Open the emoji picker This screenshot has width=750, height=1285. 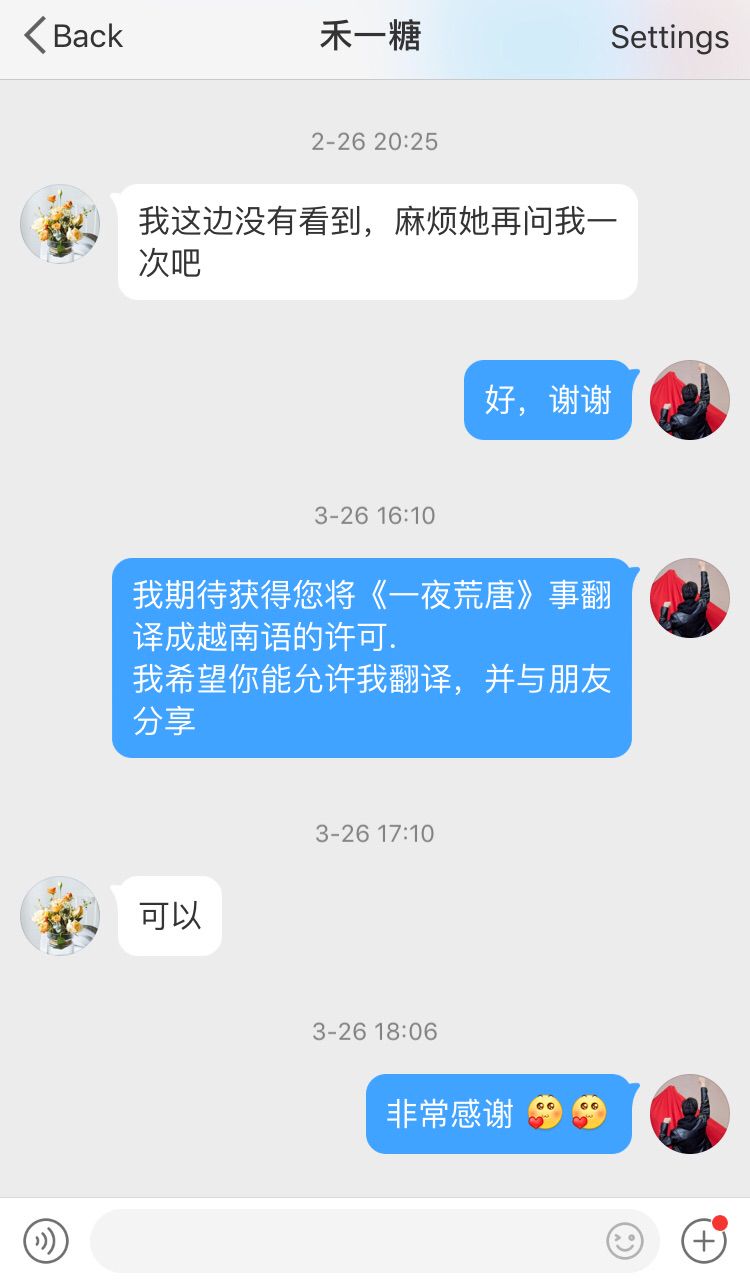pyautogui.click(x=625, y=1241)
